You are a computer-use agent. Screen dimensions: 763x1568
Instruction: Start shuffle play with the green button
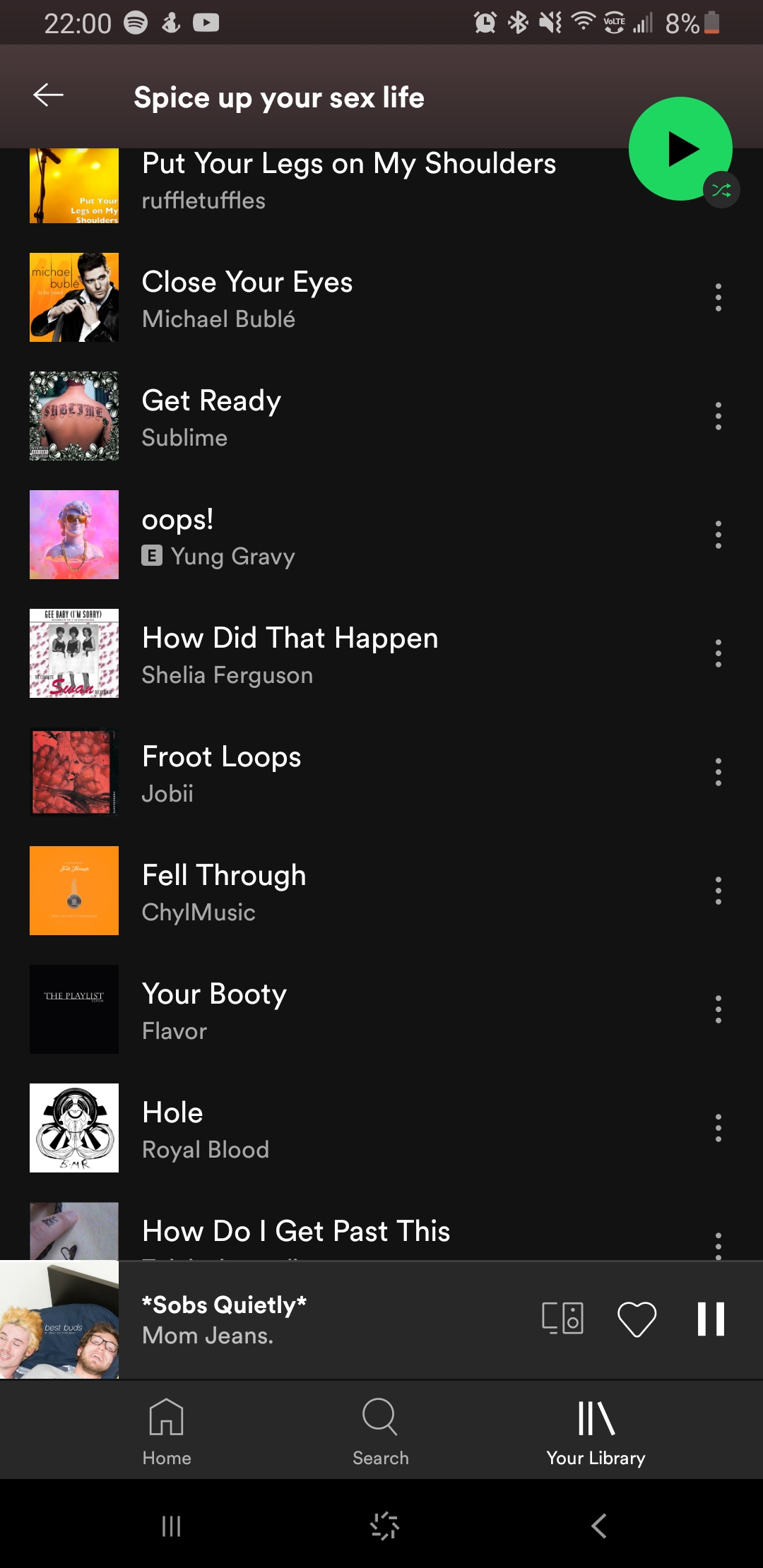point(680,149)
